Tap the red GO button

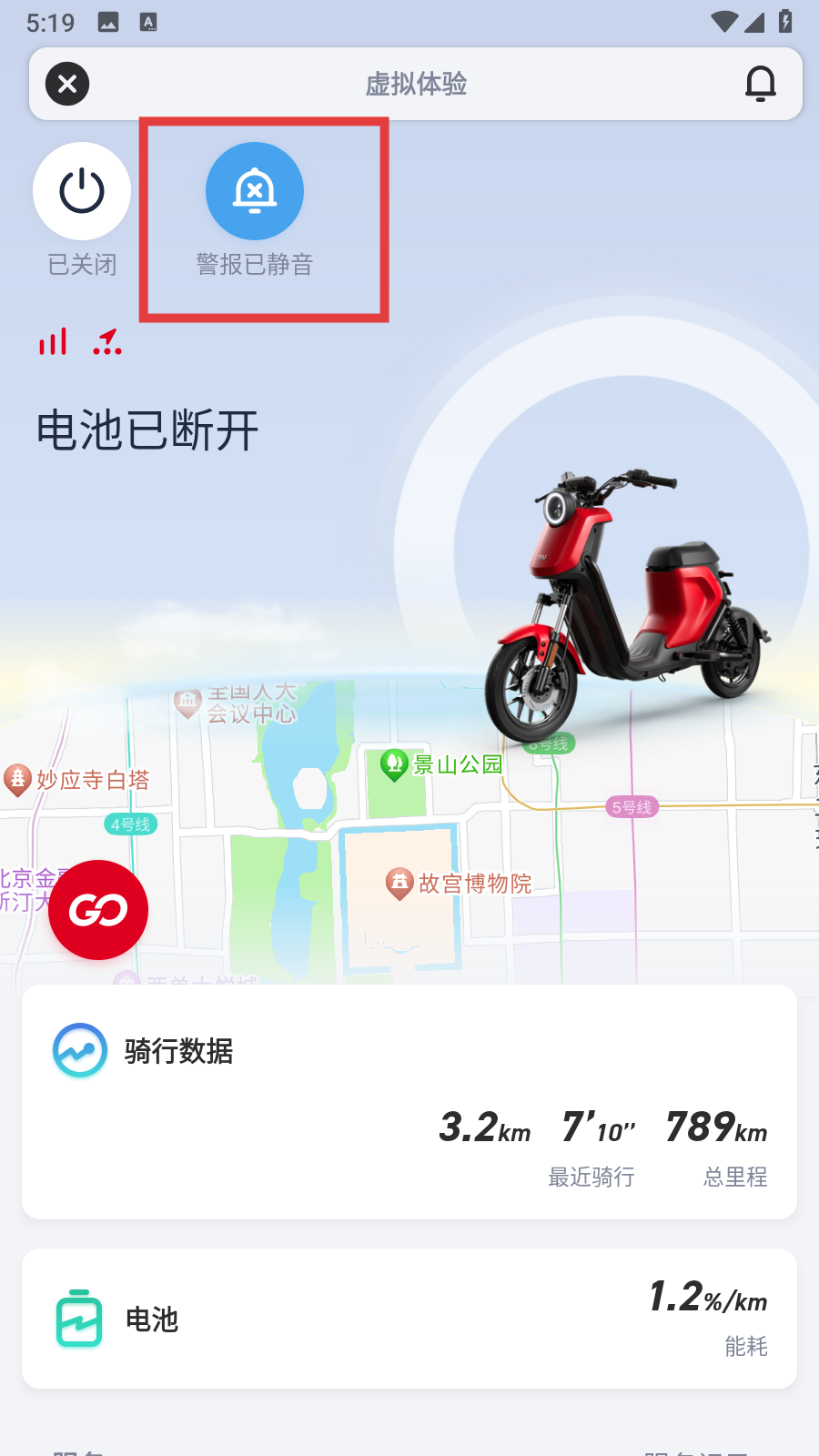pos(98,909)
